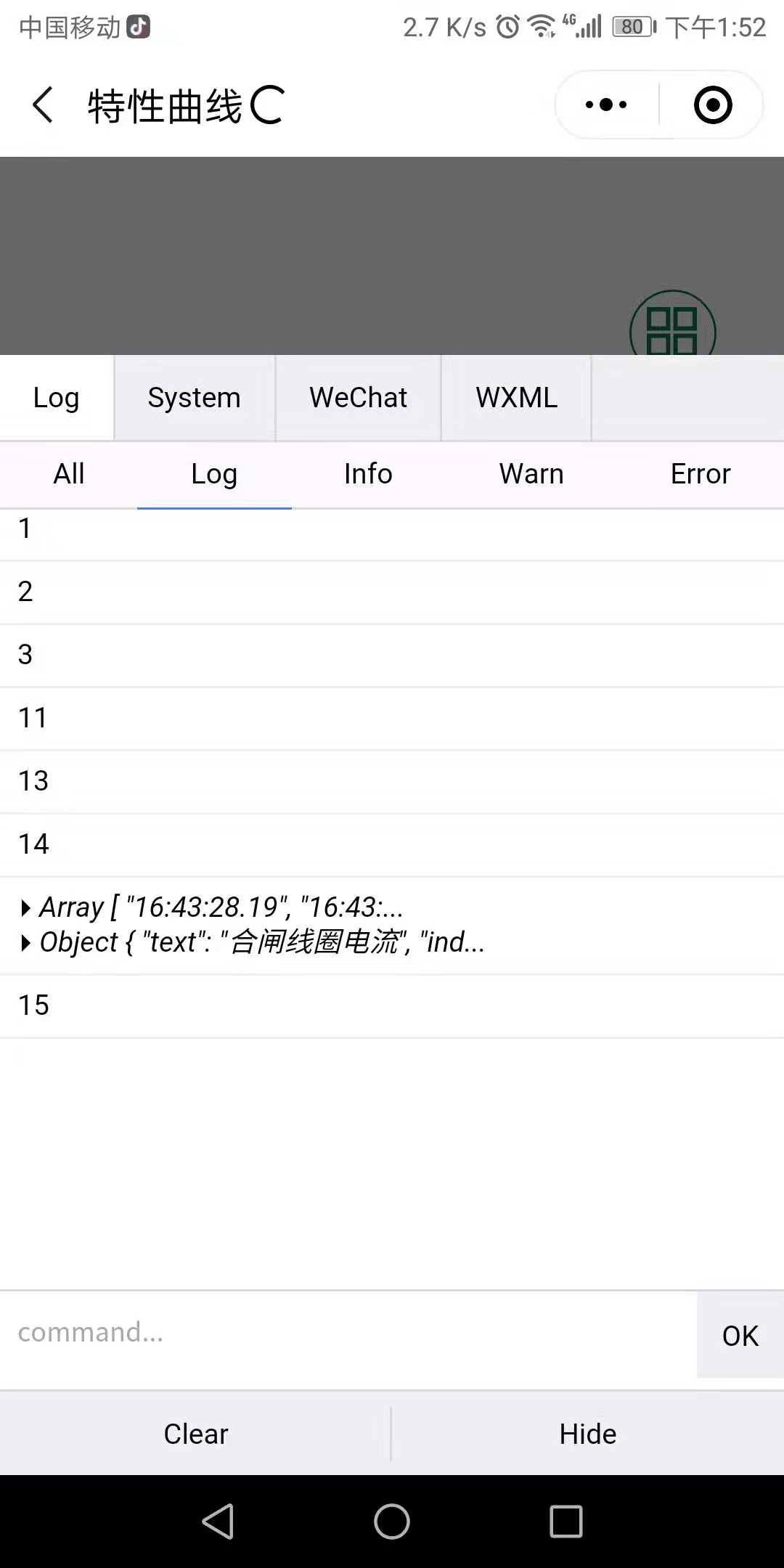The height and width of the screenshot is (1568, 784).
Task: Switch filter to All logs
Action: pyautogui.click(x=69, y=473)
